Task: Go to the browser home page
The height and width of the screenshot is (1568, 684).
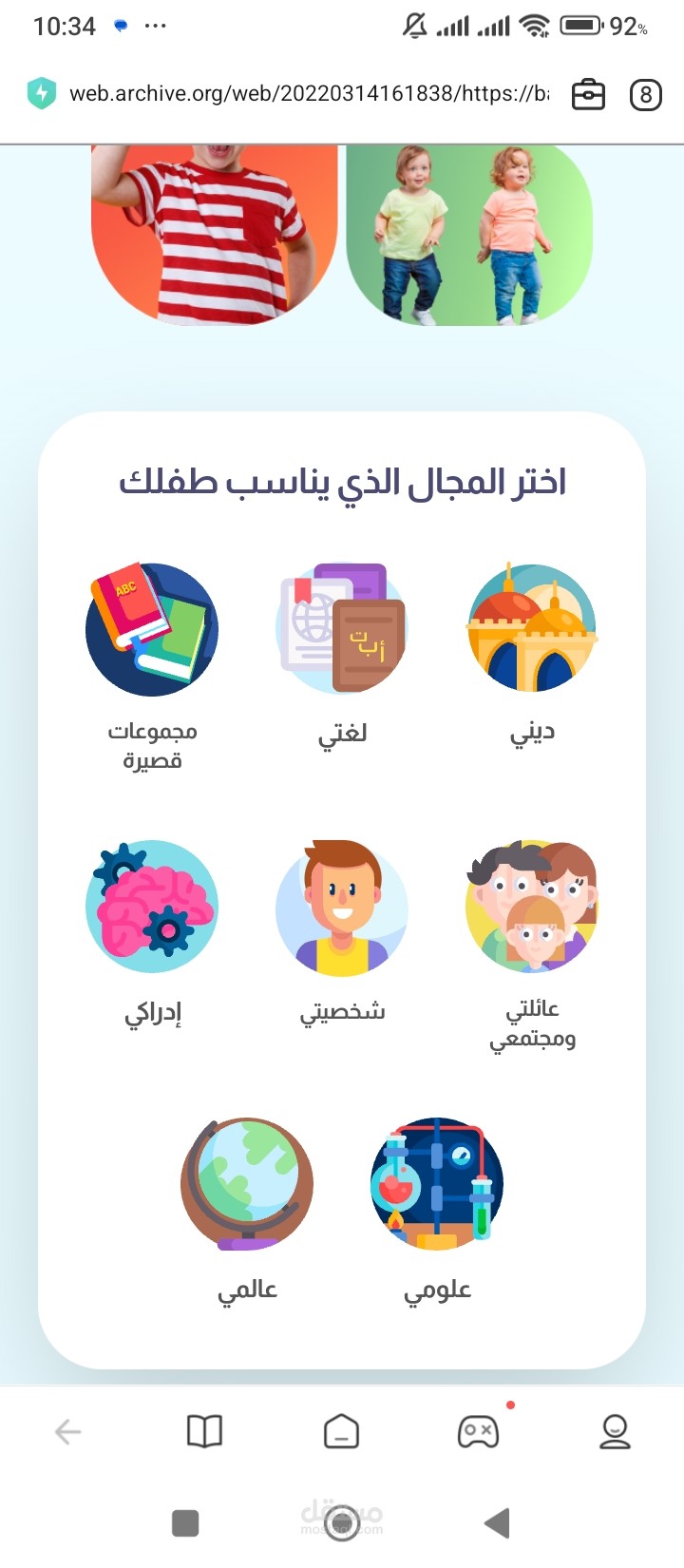Action: tap(341, 1431)
